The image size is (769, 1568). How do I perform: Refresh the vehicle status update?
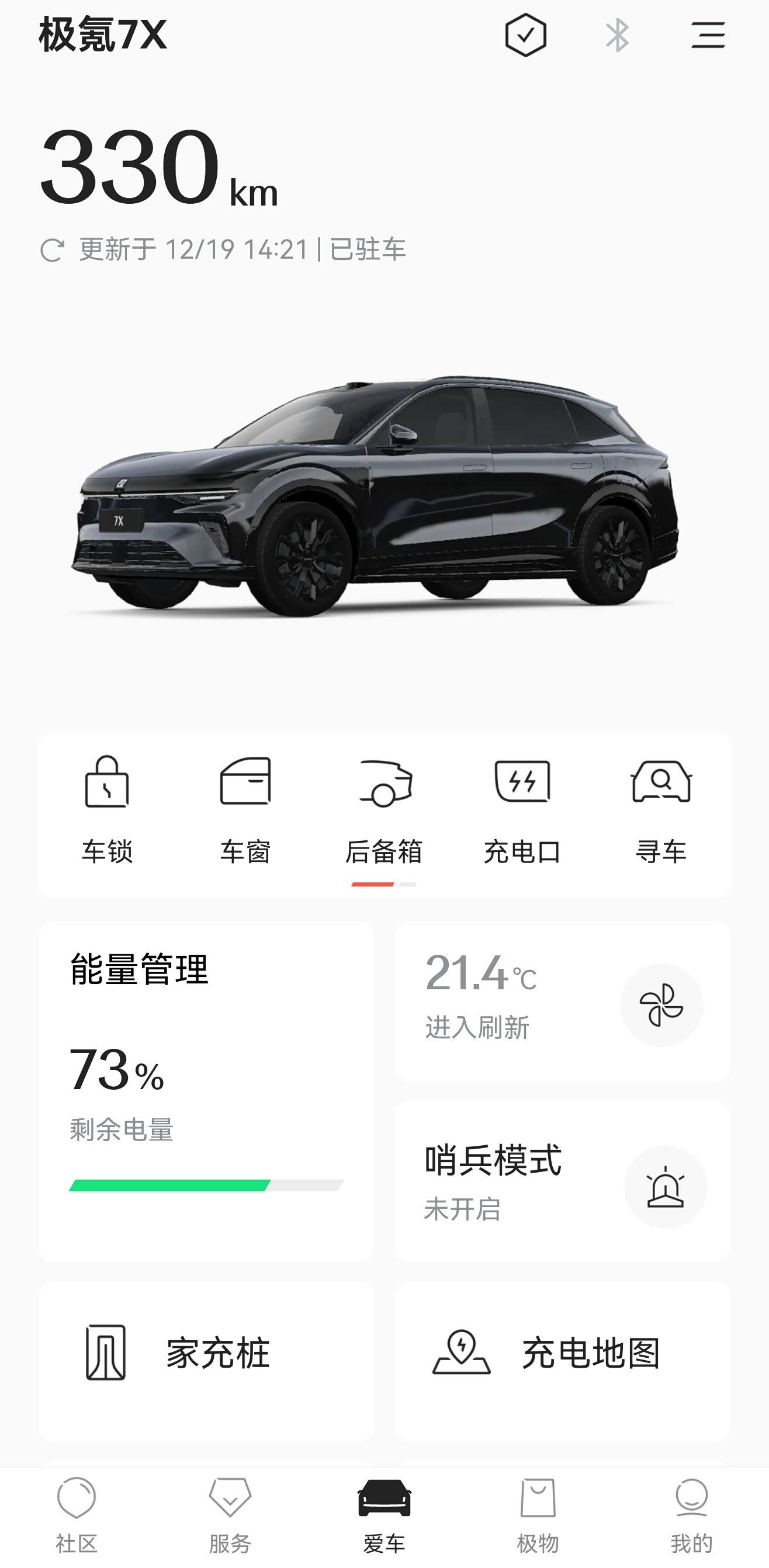tap(53, 250)
